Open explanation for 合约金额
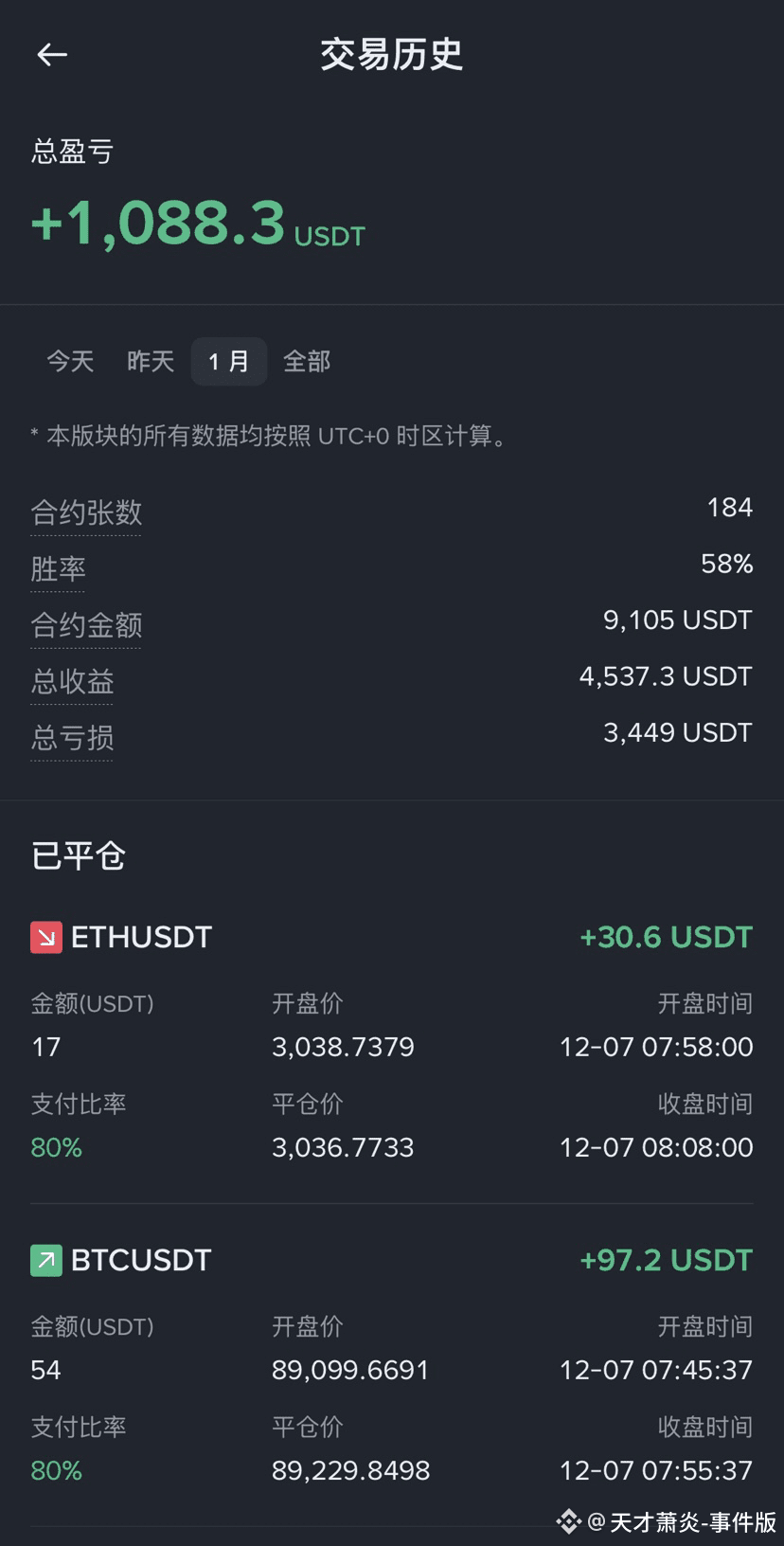 pyautogui.click(x=86, y=625)
